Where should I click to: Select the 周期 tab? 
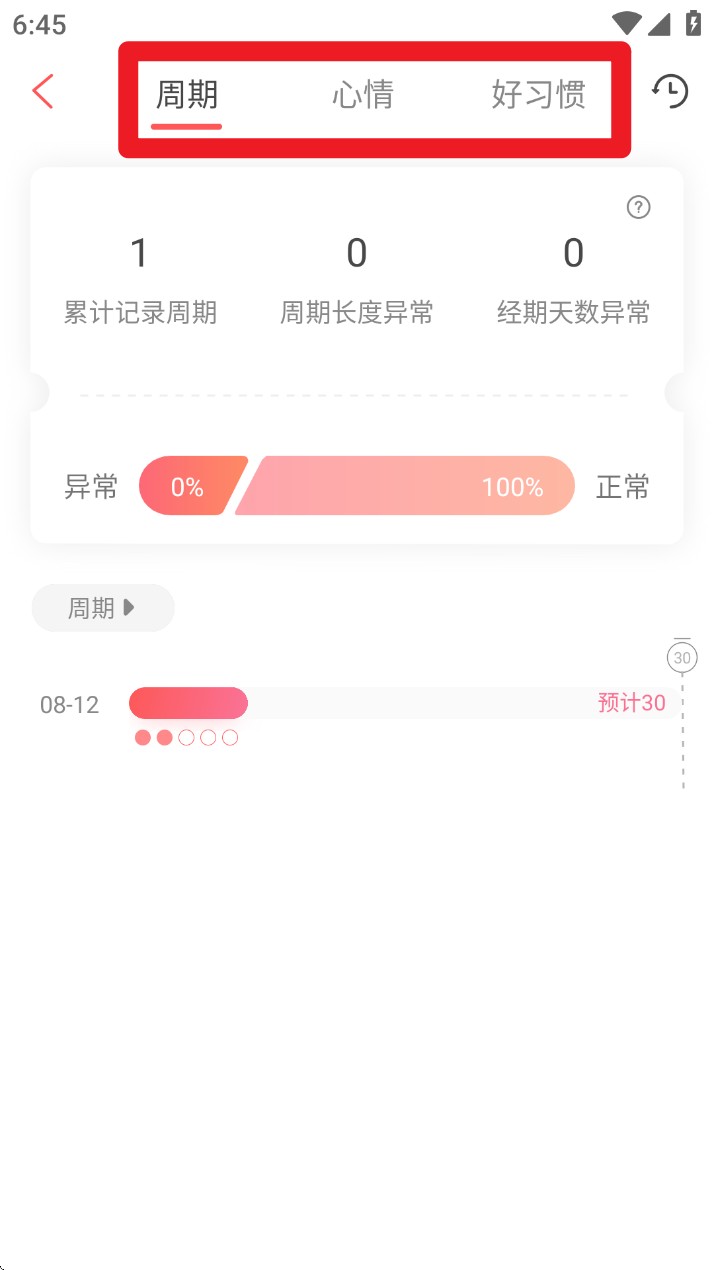(187, 96)
